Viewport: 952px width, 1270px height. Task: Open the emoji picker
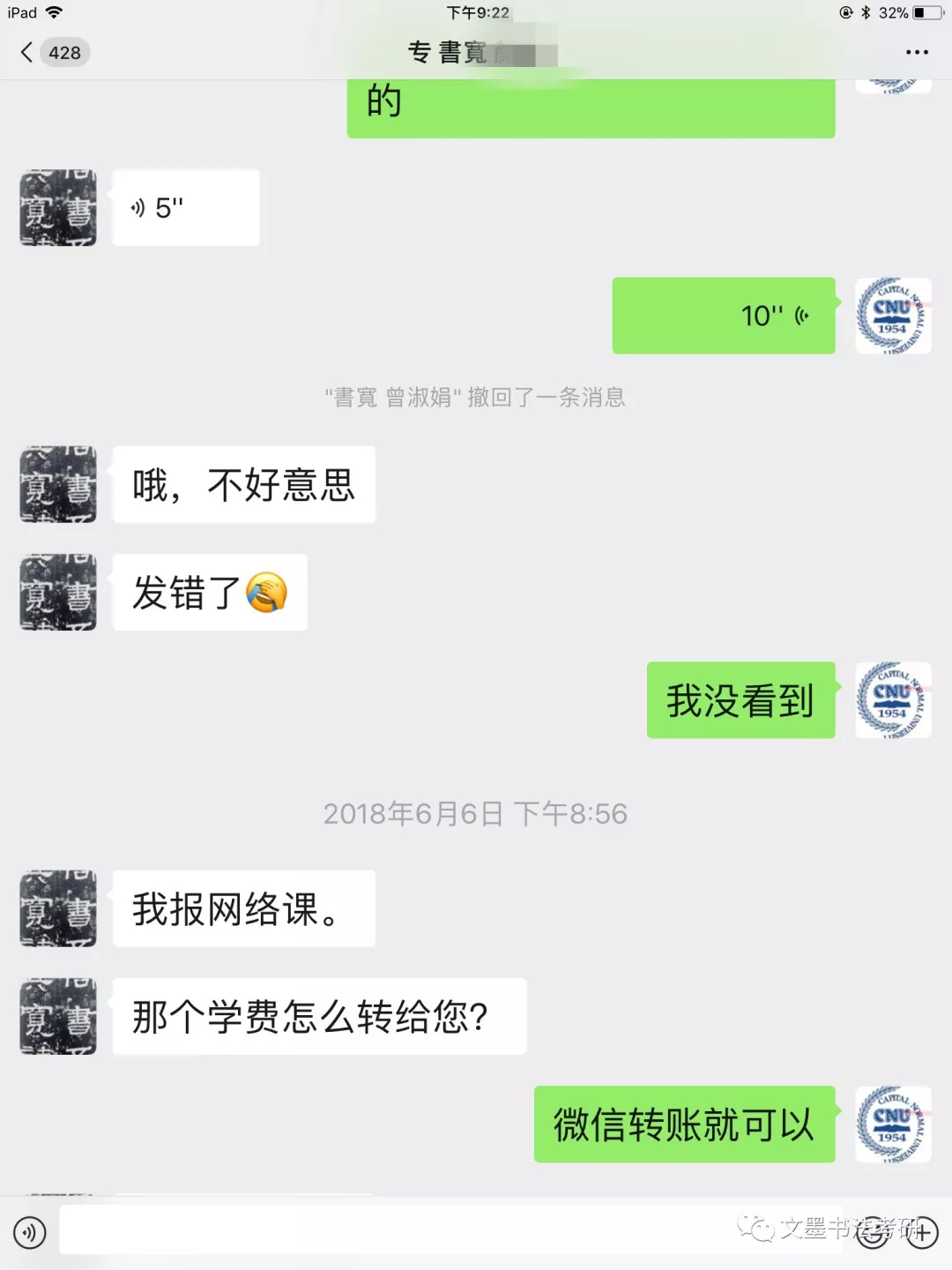(x=873, y=1233)
